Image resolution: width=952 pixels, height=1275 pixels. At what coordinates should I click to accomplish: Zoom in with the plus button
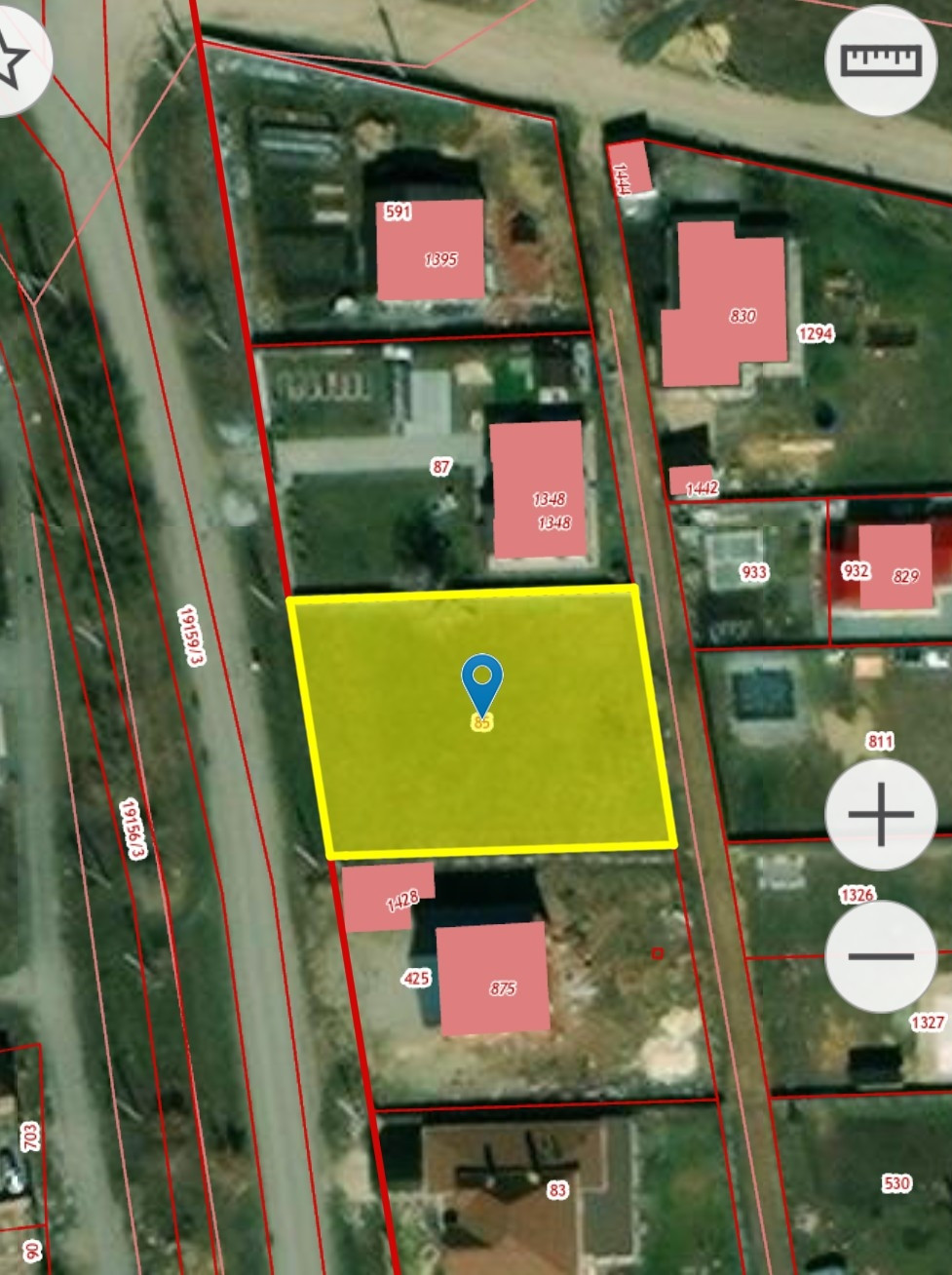pos(881,815)
